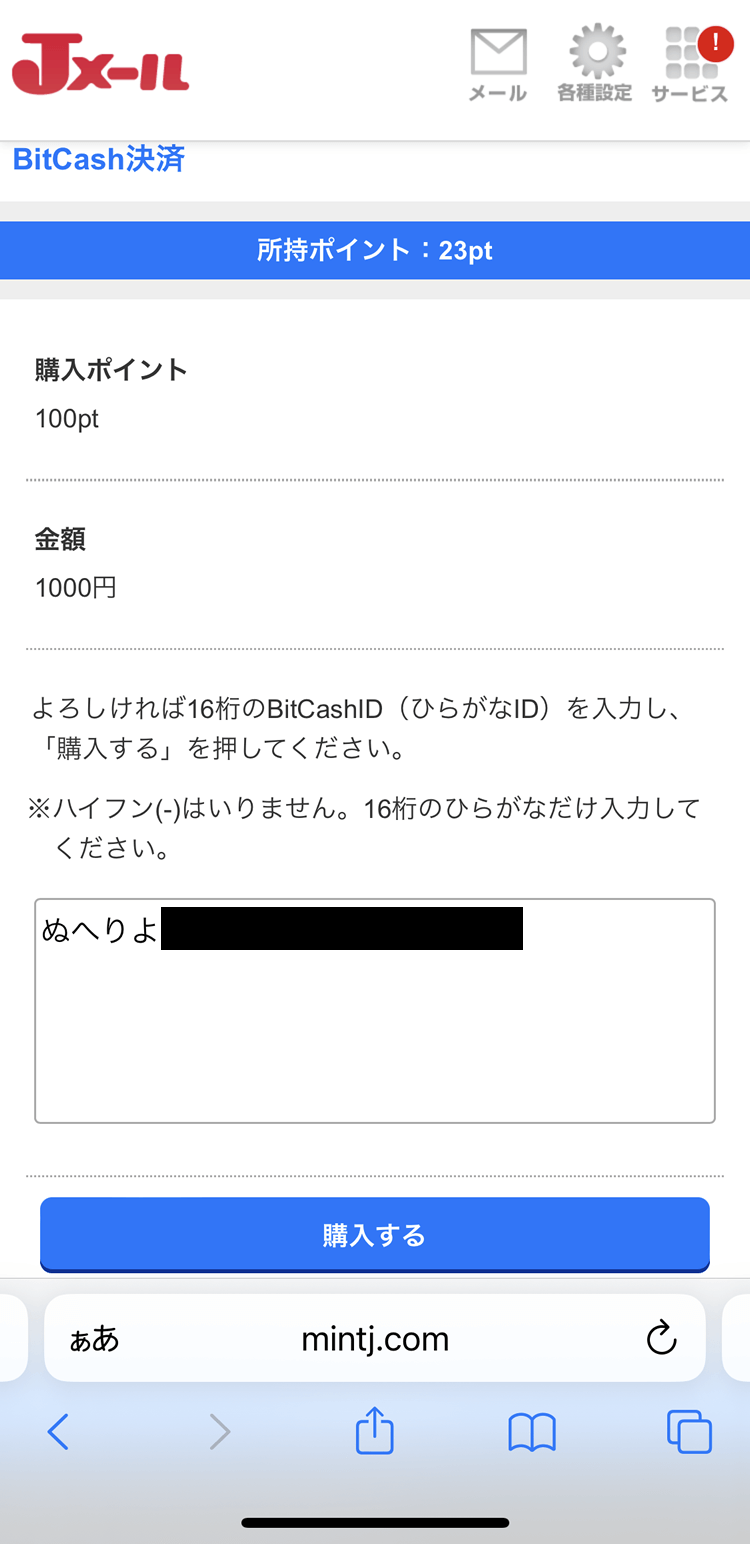Screen dimensions: 750x1544
Task: Reload the mintj.com page
Action: pos(661,1338)
